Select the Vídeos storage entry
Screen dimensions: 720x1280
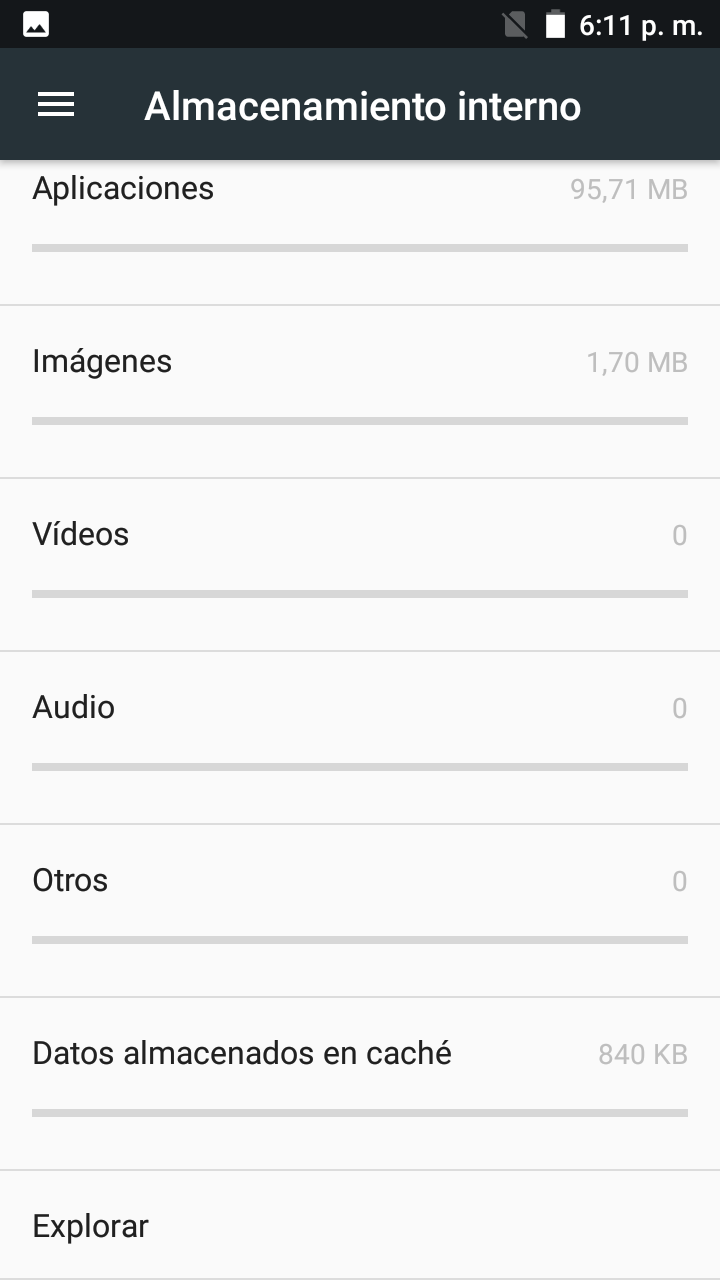[x=360, y=563]
